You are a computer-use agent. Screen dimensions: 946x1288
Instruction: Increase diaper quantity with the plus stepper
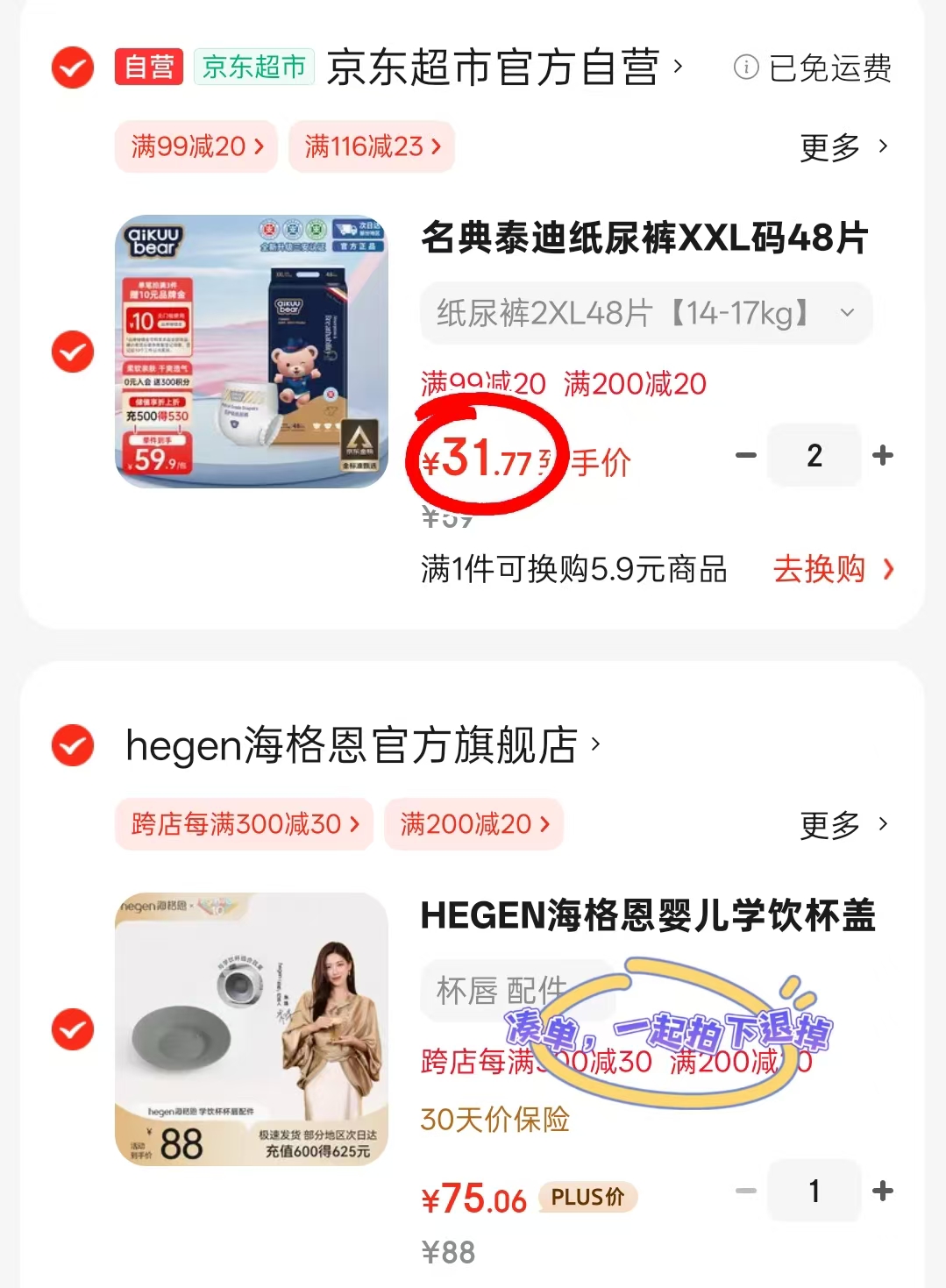882,455
